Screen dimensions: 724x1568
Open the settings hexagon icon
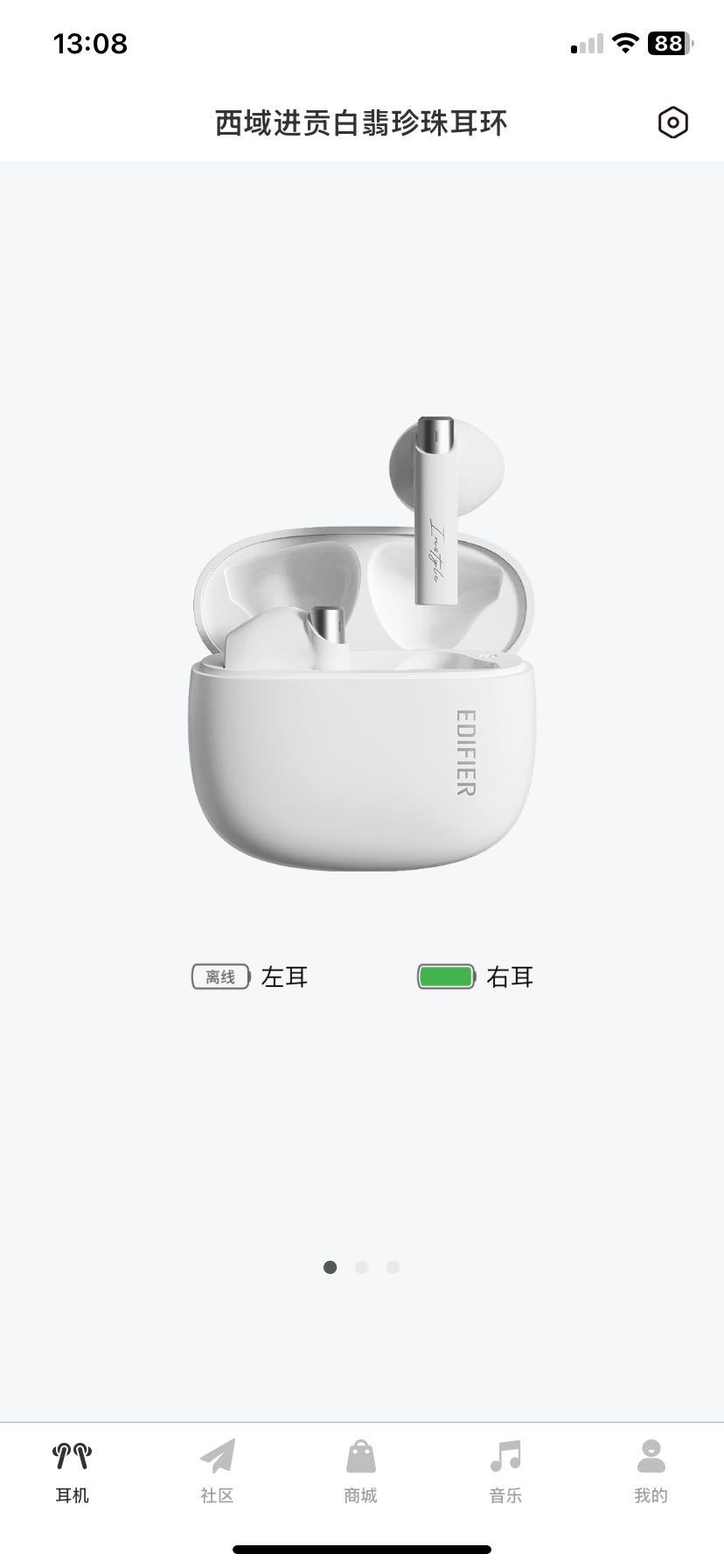coord(672,122)
